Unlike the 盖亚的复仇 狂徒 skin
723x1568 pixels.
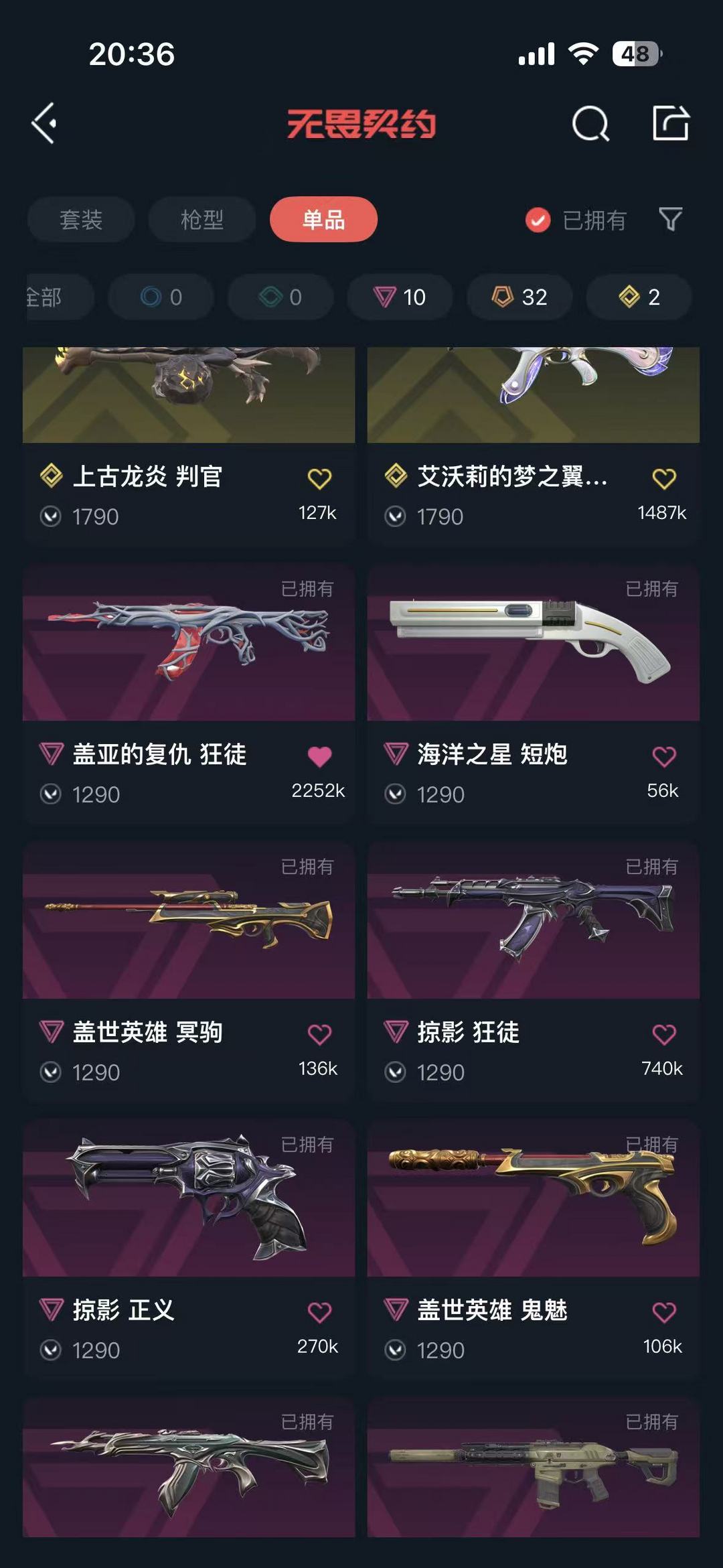tap(319, 756)
